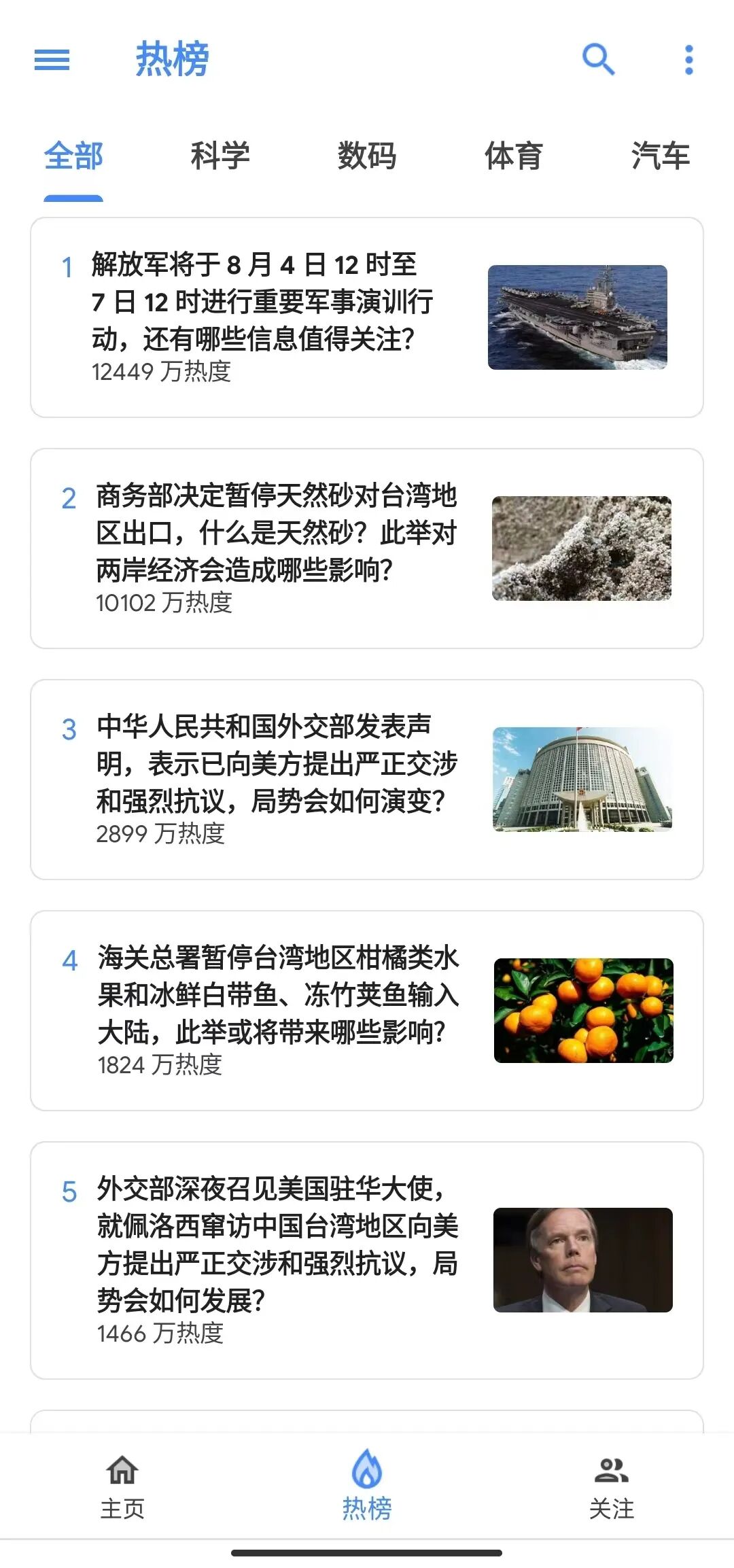Open the three-dot overflow menu

(688, 60)
